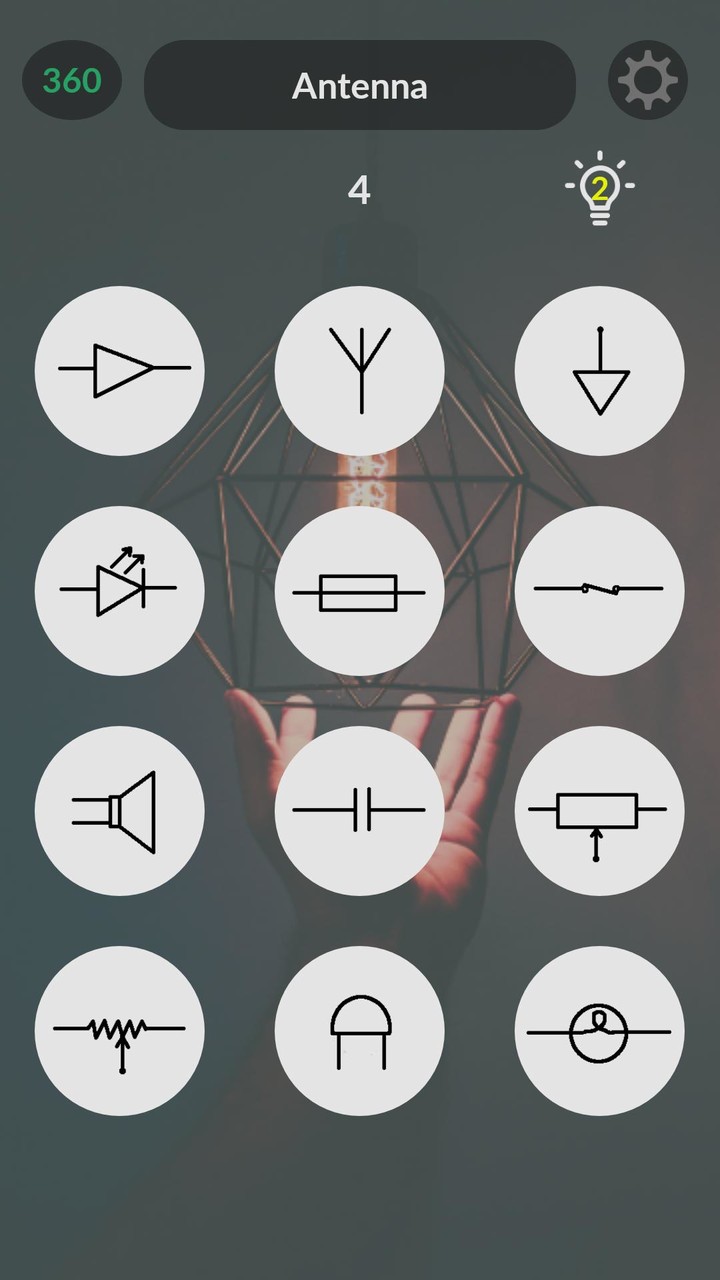This screenshot has height=1280, width=720.
Task: Tap the potentiometer symbol with arrow below
Action: [x=599, y=809]
